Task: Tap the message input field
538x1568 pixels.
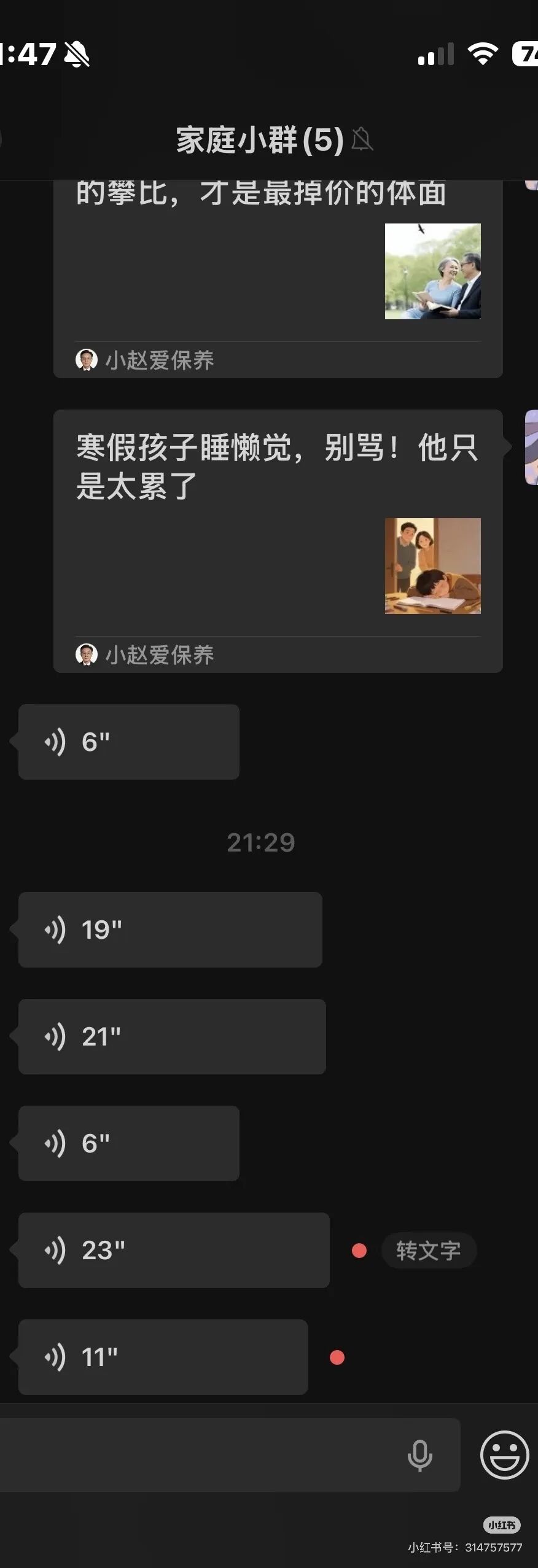Action: click(197, 1455)
